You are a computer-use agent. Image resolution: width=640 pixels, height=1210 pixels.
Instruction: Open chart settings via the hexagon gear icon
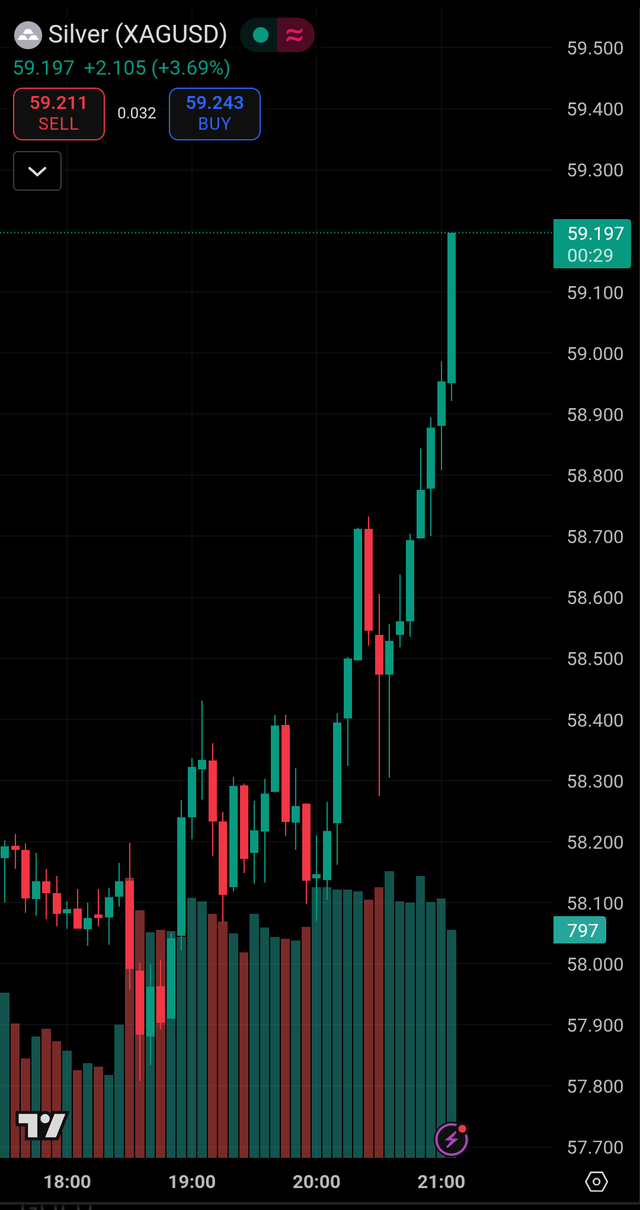click(596, 1181)
